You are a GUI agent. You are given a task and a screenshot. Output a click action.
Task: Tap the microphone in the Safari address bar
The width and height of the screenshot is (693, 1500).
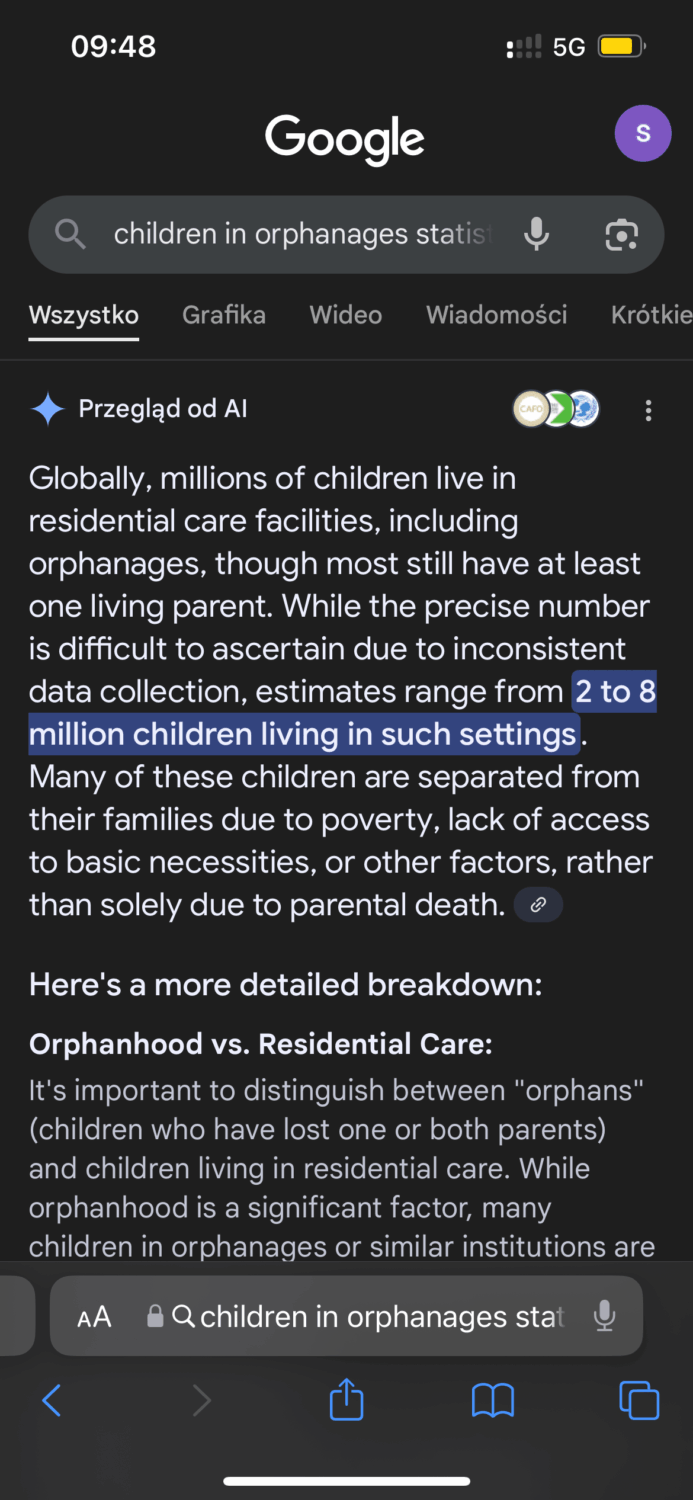tap(604, 1316)
